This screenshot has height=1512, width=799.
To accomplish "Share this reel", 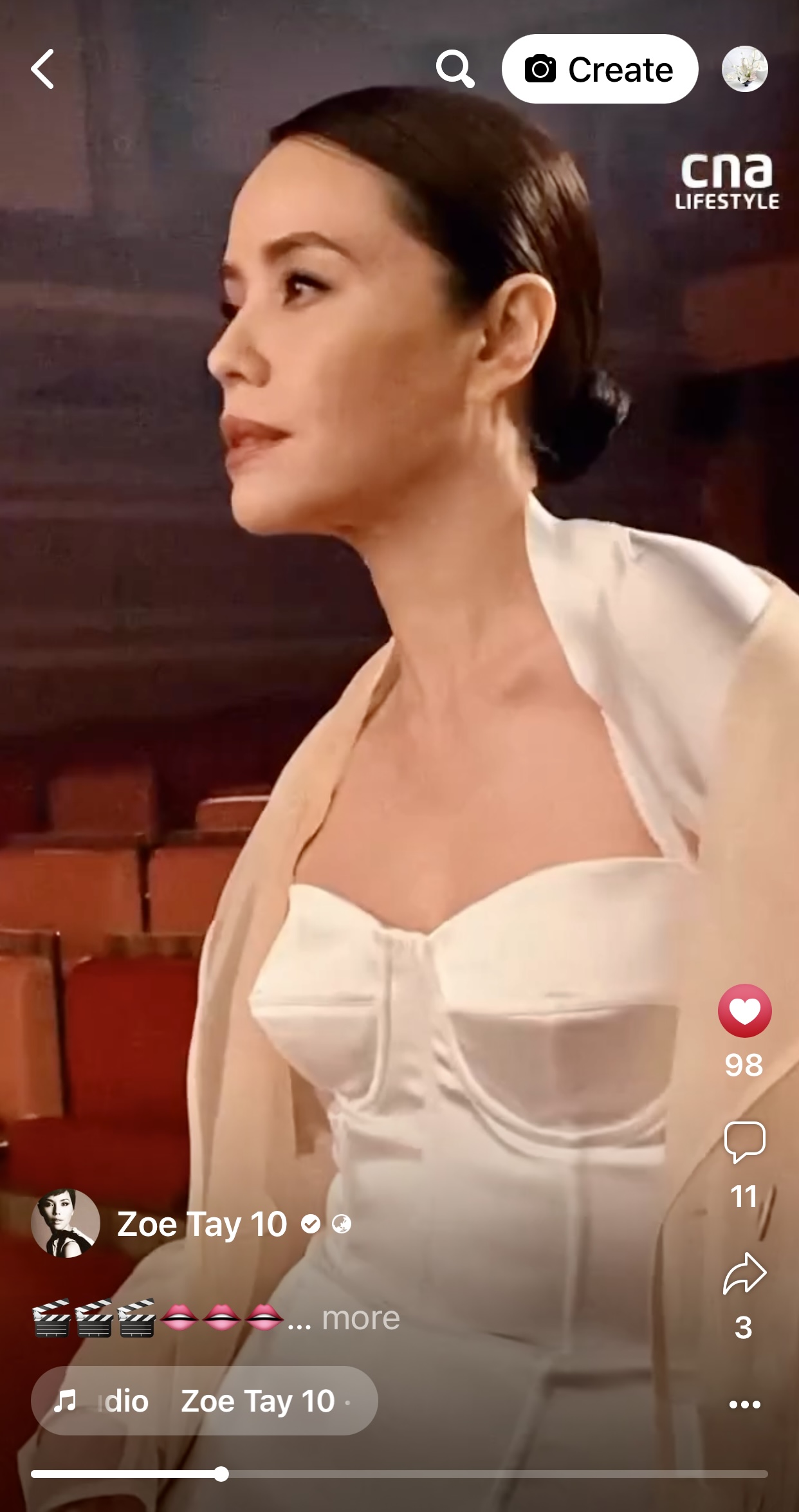I will pos(744,1273).
